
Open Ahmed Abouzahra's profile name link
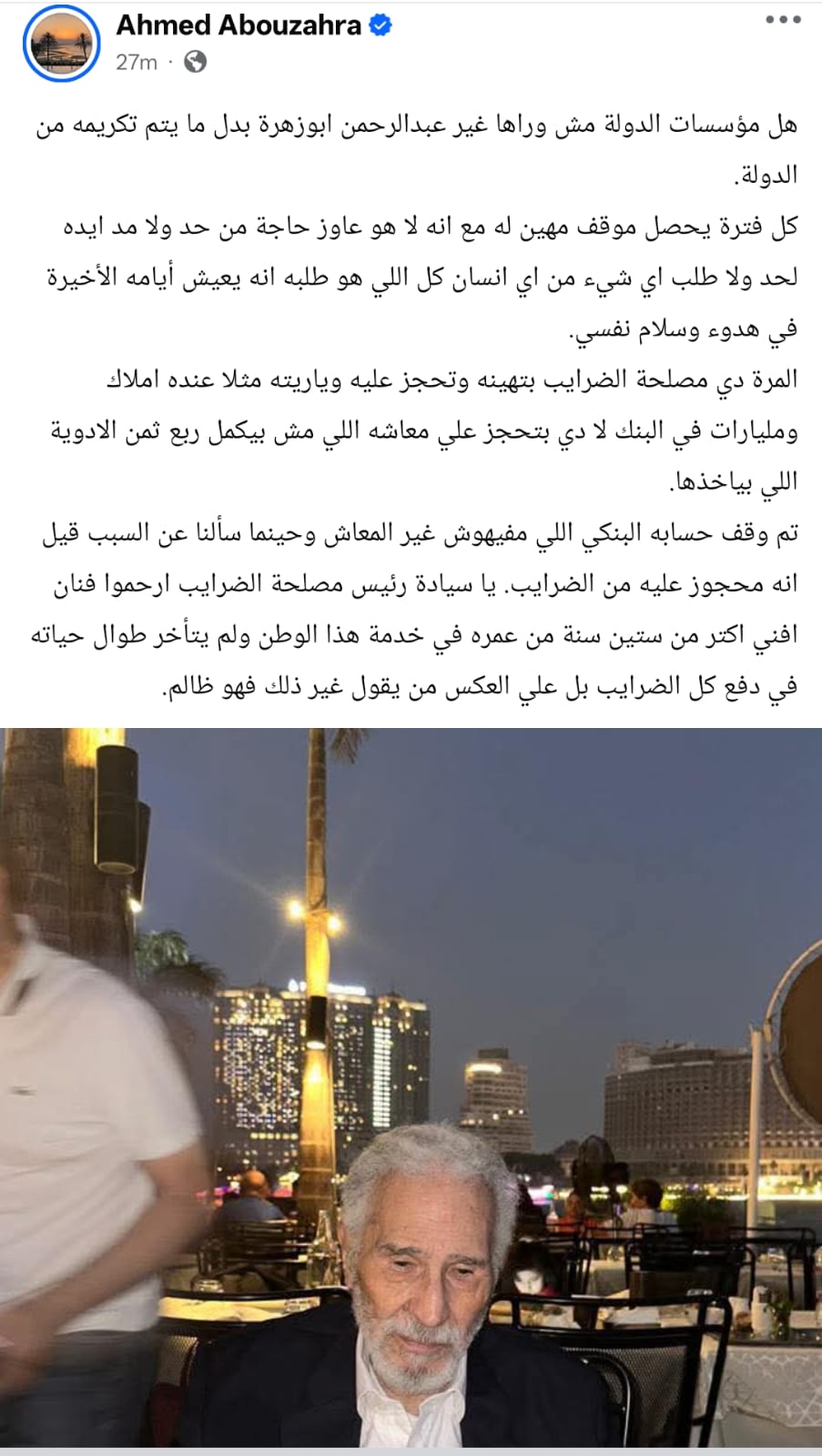coord(238,25)
